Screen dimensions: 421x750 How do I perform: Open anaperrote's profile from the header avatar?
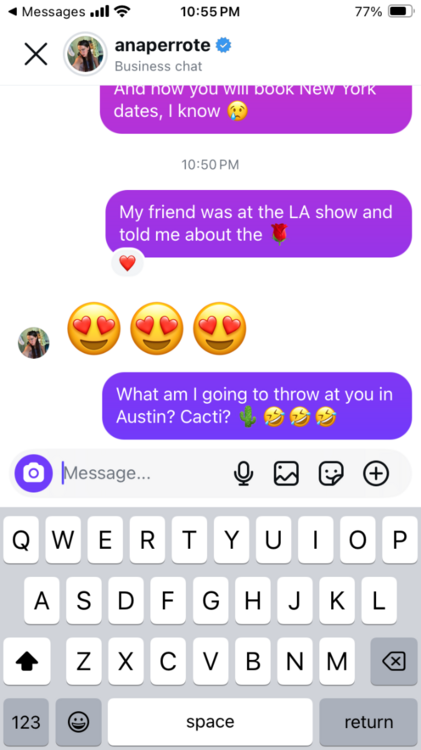tap(86, 54)
